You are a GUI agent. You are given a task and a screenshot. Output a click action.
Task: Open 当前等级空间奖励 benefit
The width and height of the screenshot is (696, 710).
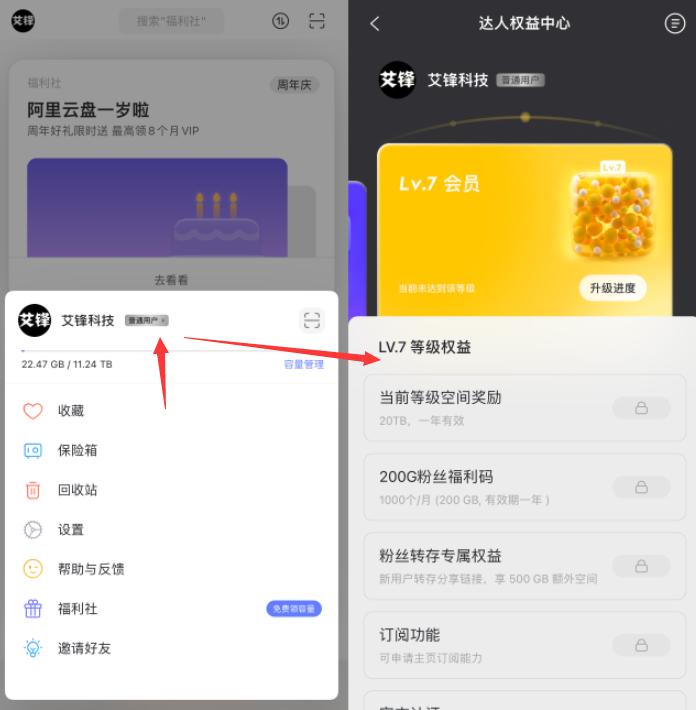pyautogui.click(x=524, y=407)
